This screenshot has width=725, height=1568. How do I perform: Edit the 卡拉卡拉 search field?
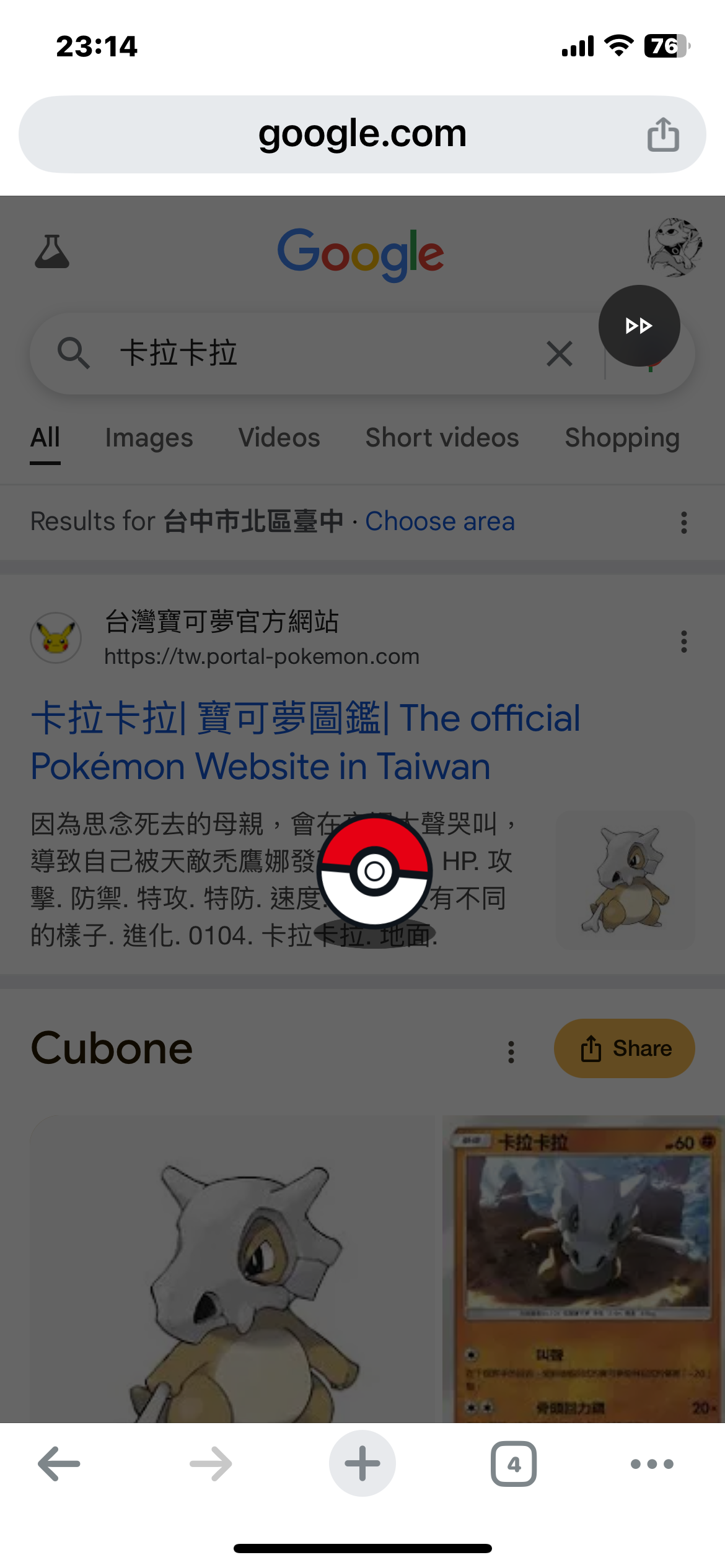click(310, 354)
